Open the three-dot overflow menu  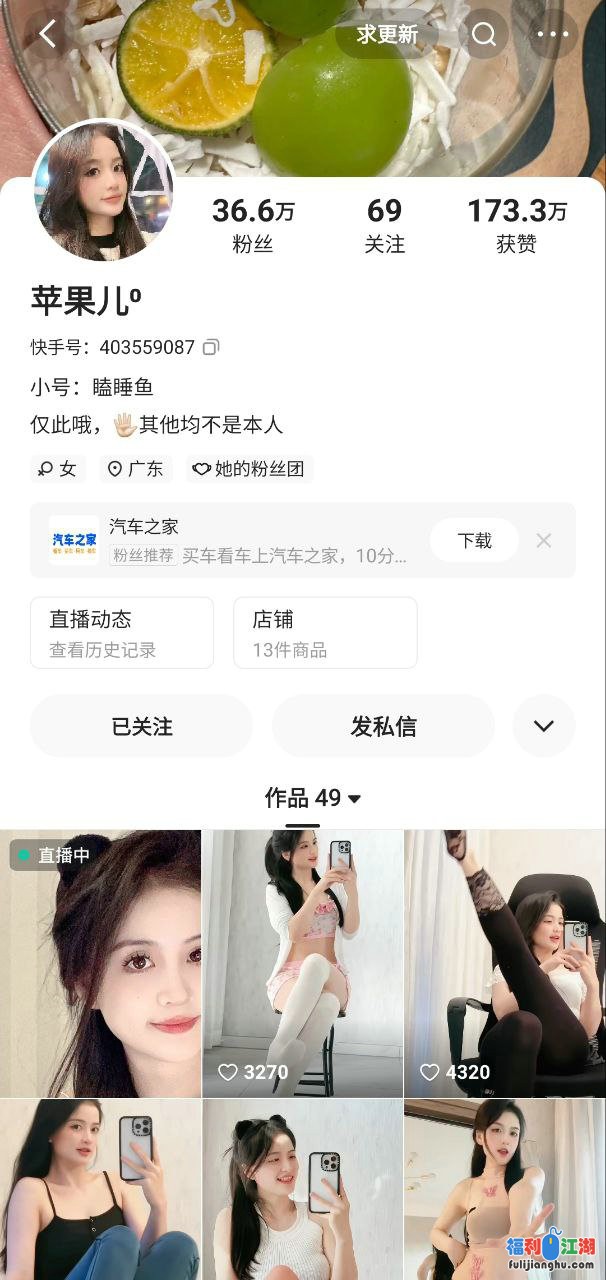[552, 34]
